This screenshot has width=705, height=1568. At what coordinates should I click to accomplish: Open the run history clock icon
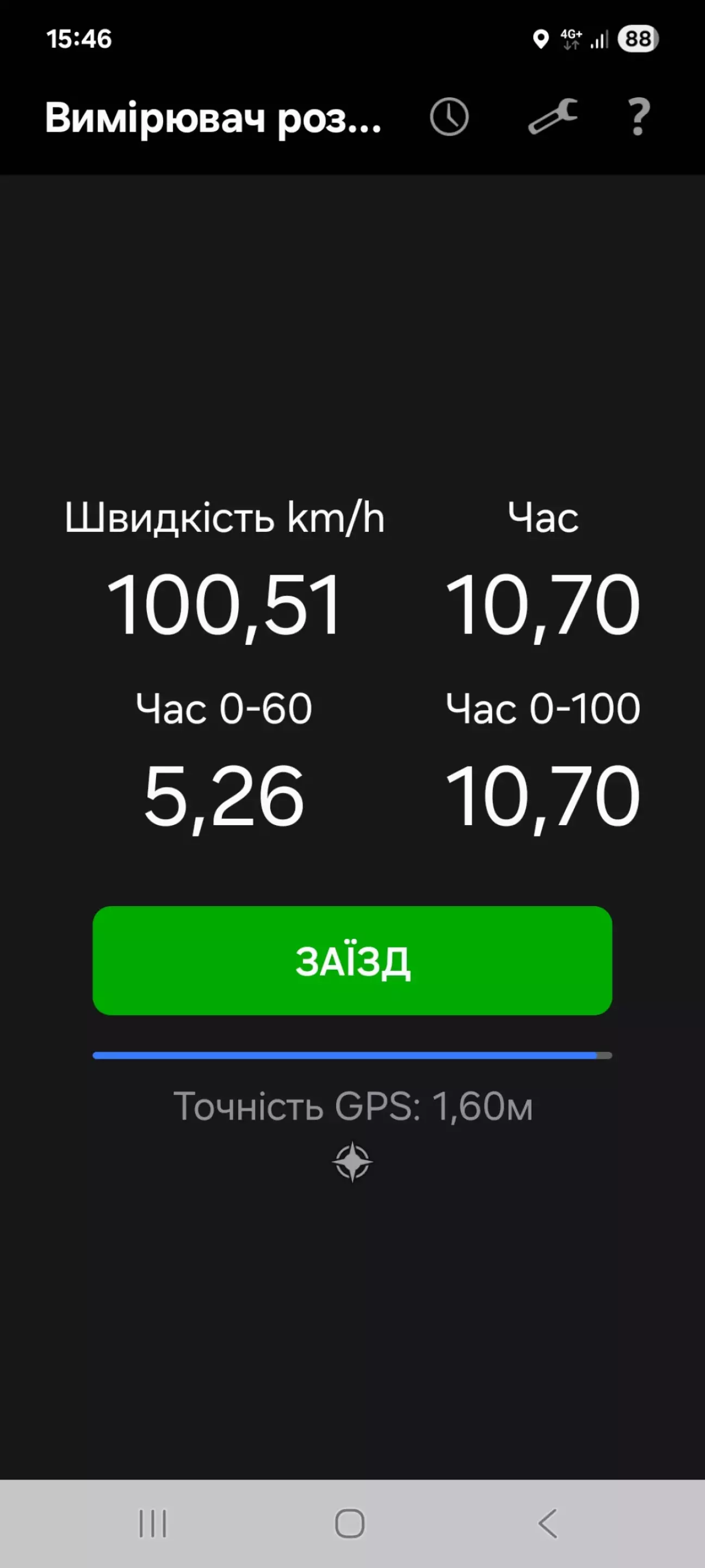[449, 116]
